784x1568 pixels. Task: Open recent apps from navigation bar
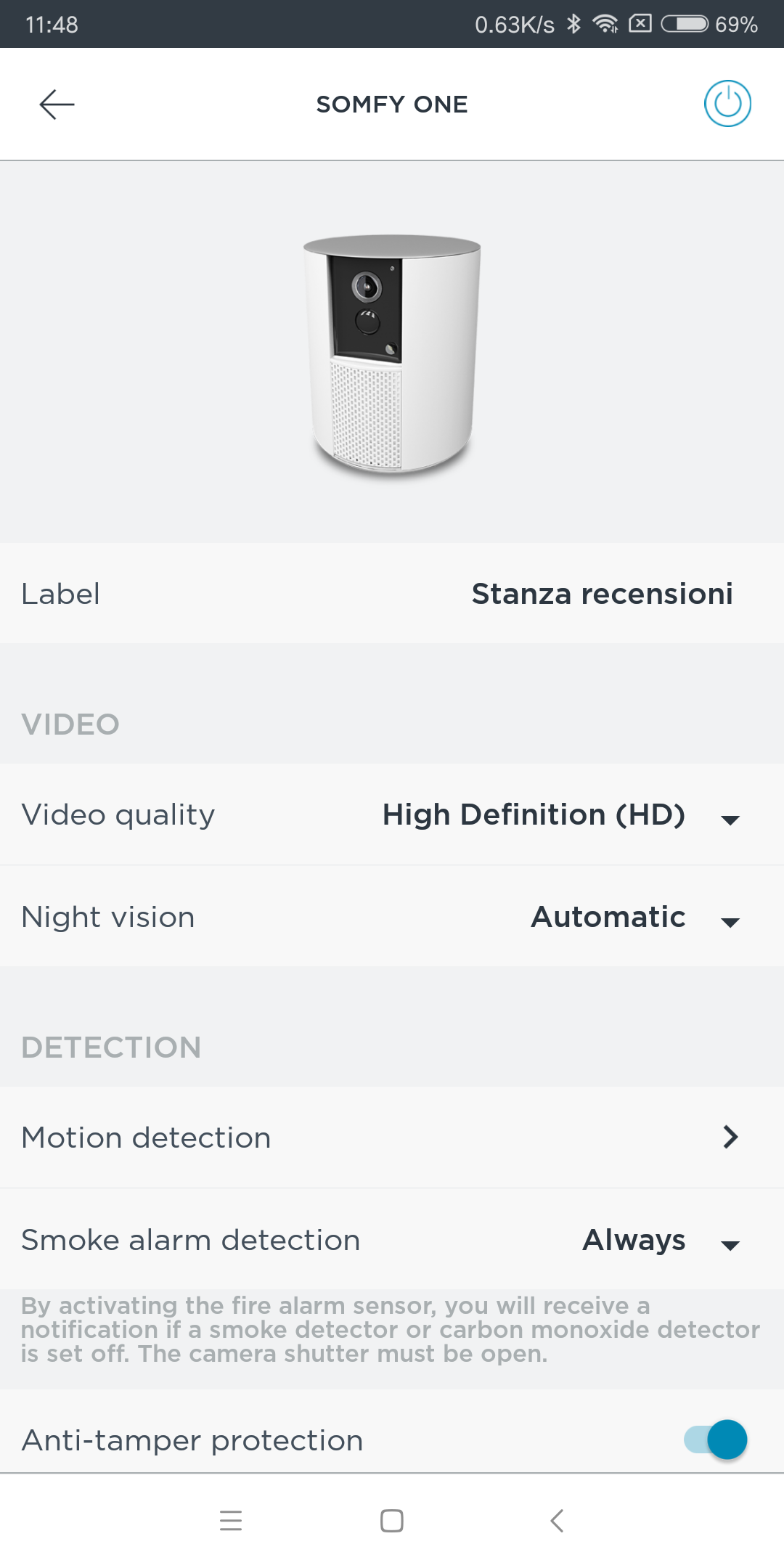point(231,1521)
